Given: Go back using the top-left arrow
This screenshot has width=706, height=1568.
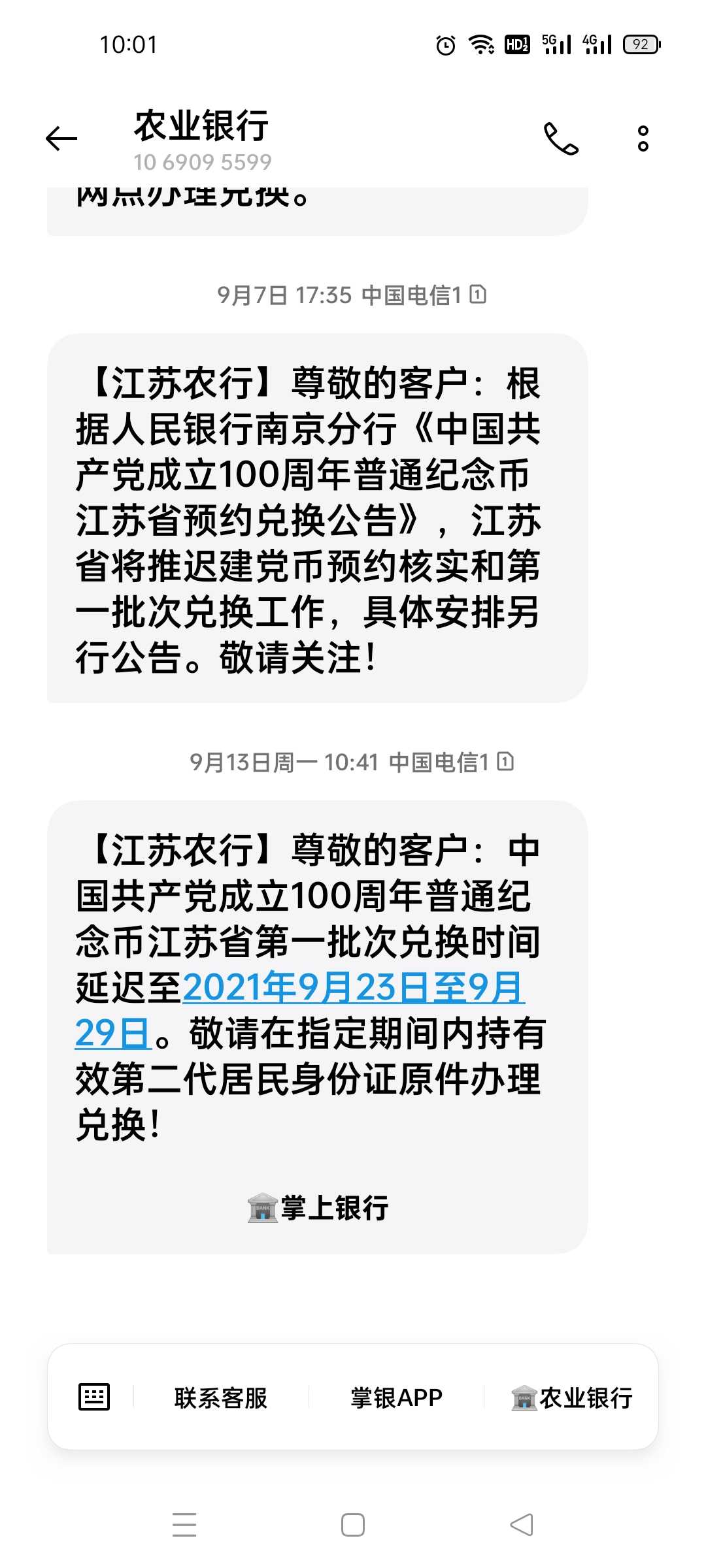Looking at the screenshot, I should coord(61,139).
